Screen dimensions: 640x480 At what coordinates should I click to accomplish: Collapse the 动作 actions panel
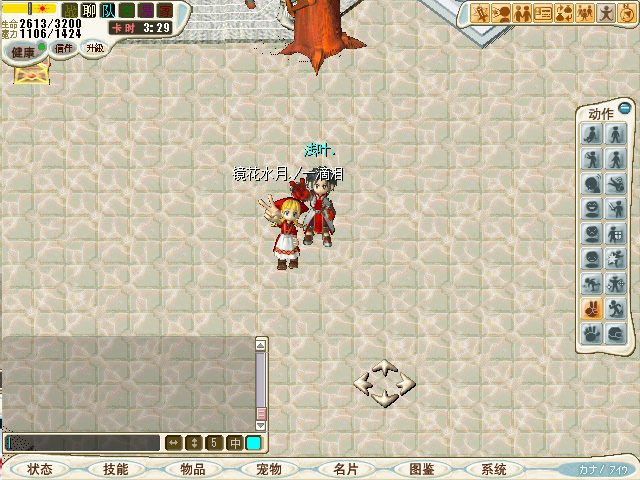tap(625, 109)
